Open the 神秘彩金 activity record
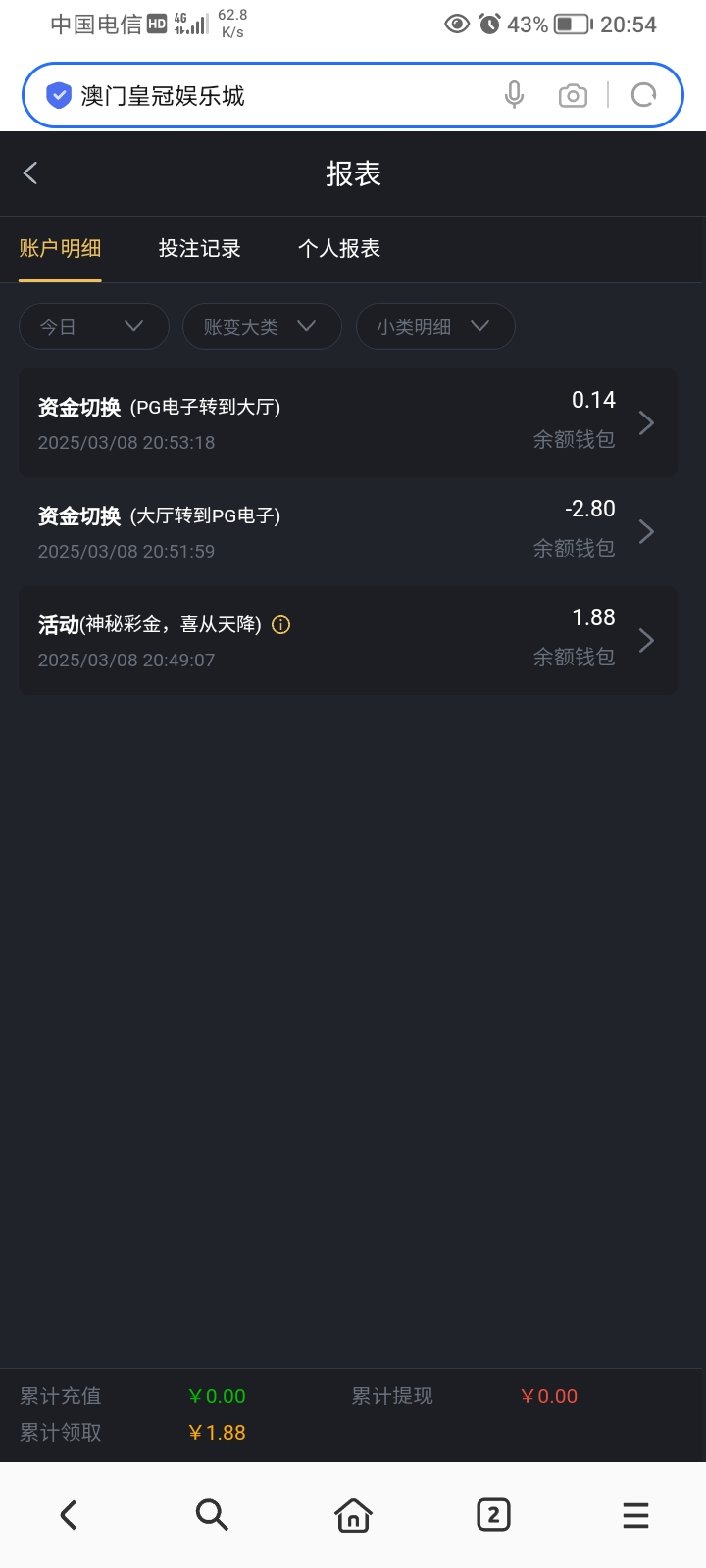Image resolution: width=706 pixels, height=1568 pixels. pos(347,641)
